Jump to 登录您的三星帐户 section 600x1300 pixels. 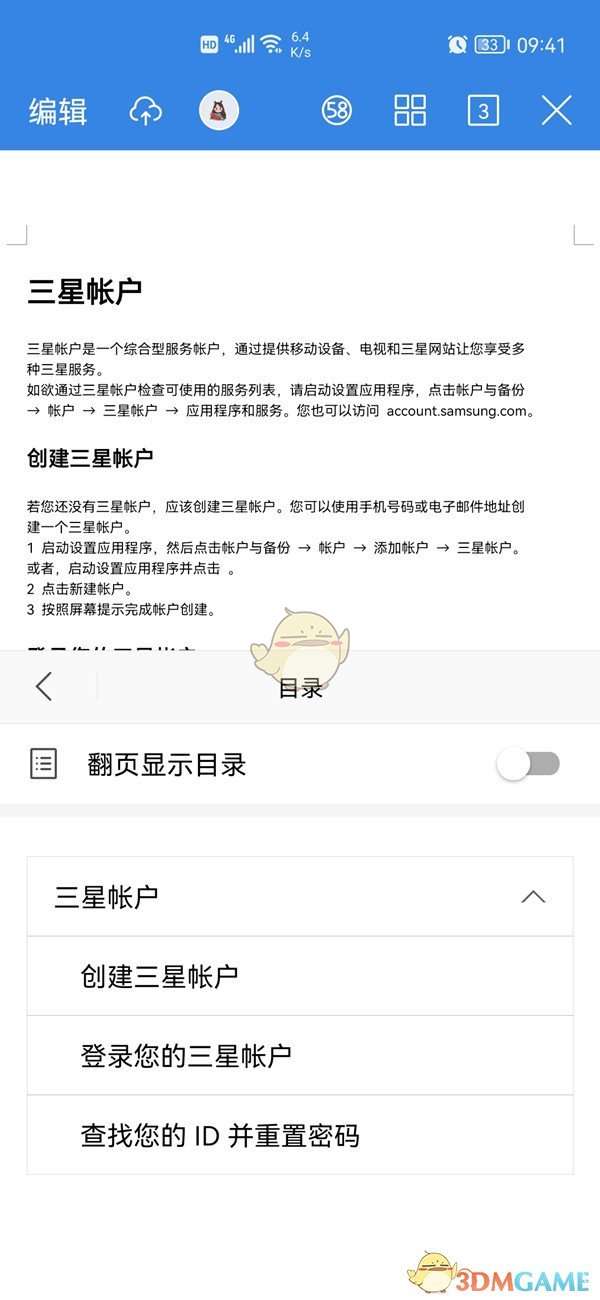pyautogui.click(x=186, y=1055)
